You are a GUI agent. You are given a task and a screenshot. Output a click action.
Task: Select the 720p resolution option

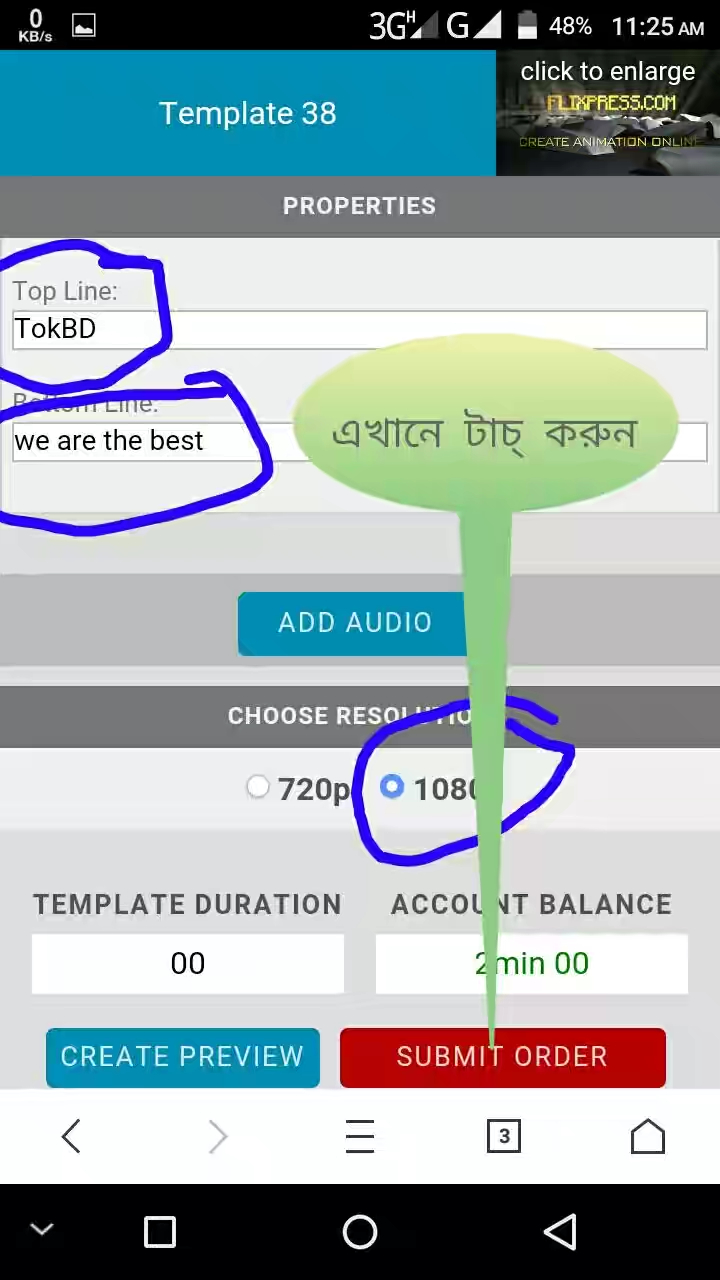258,788
